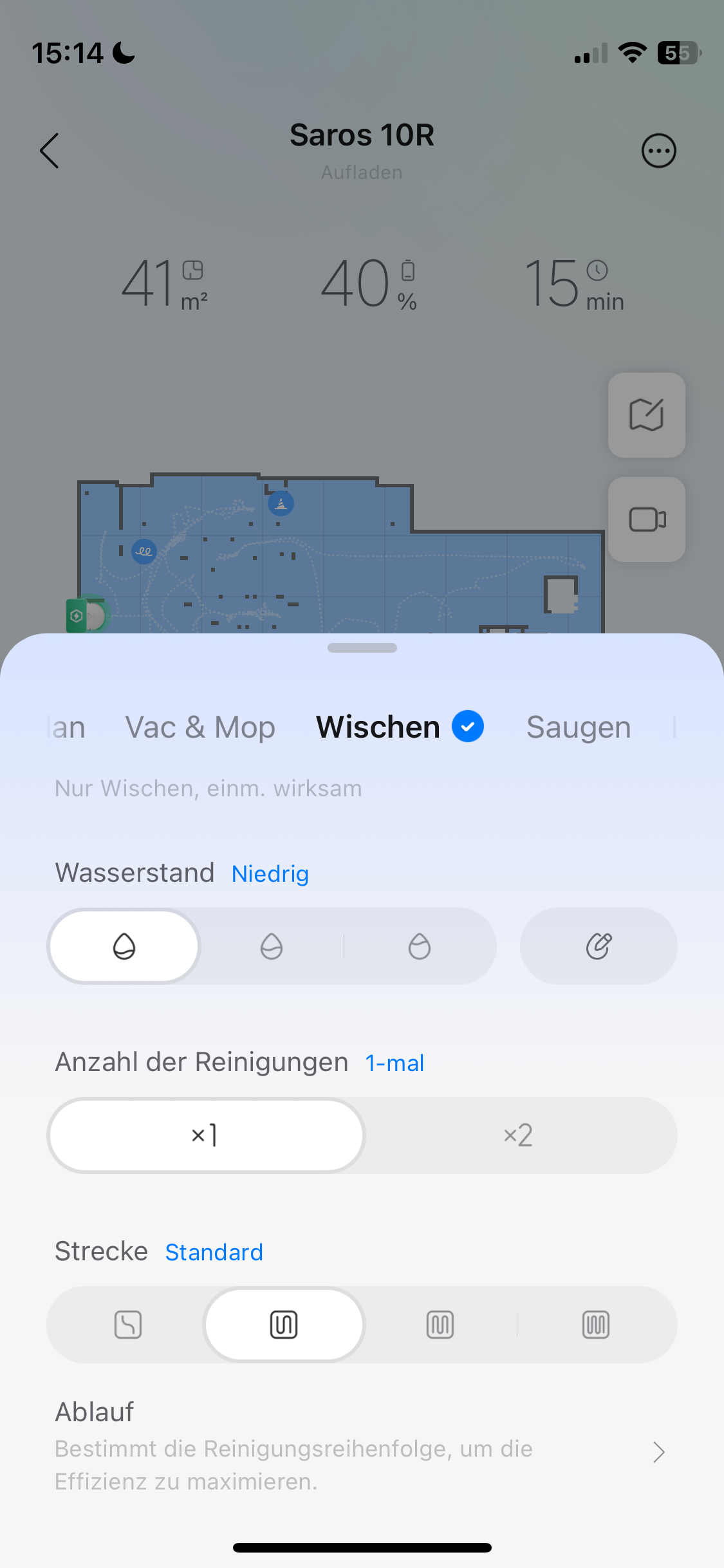
Task: Choose the medium water level droplet
Action: [272, 946]
